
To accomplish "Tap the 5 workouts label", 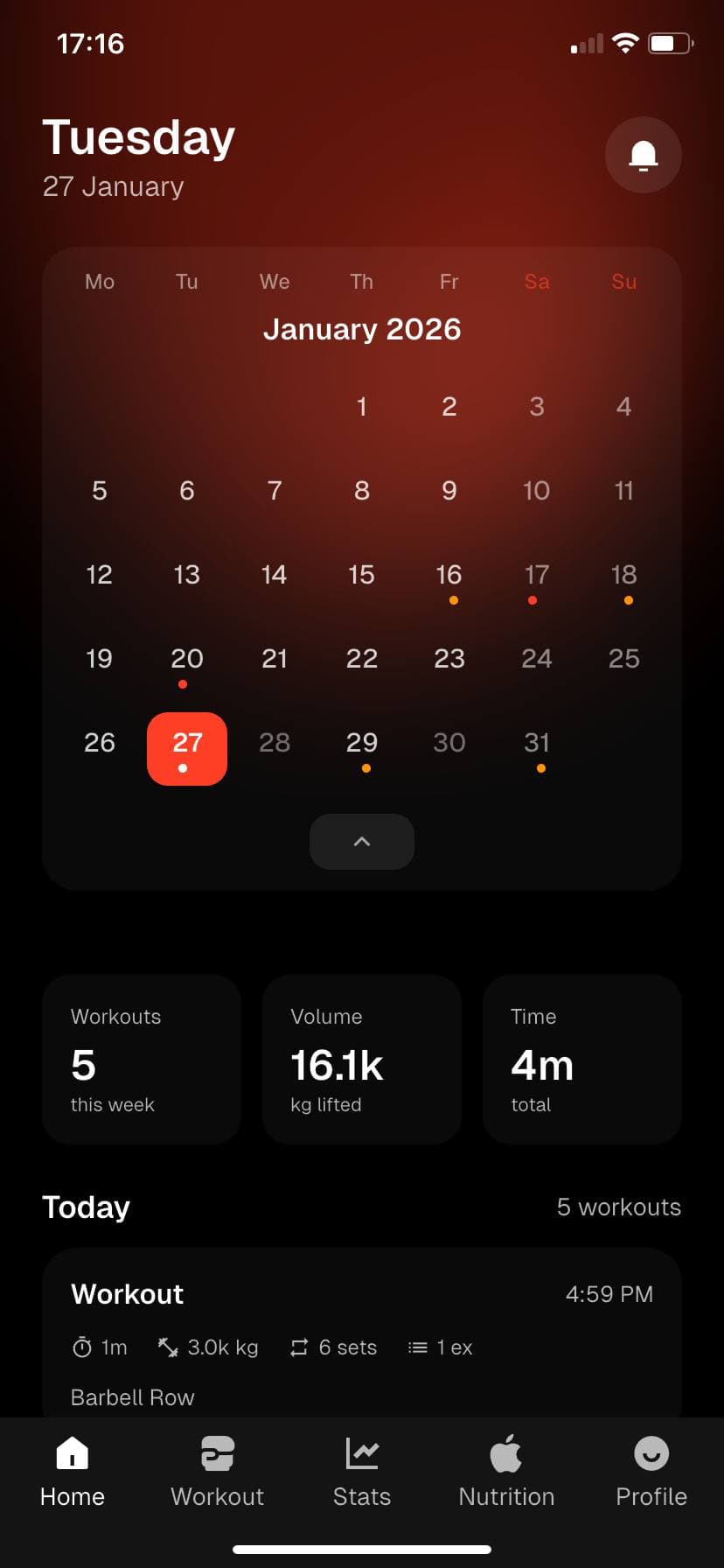I will (618, 1207).
